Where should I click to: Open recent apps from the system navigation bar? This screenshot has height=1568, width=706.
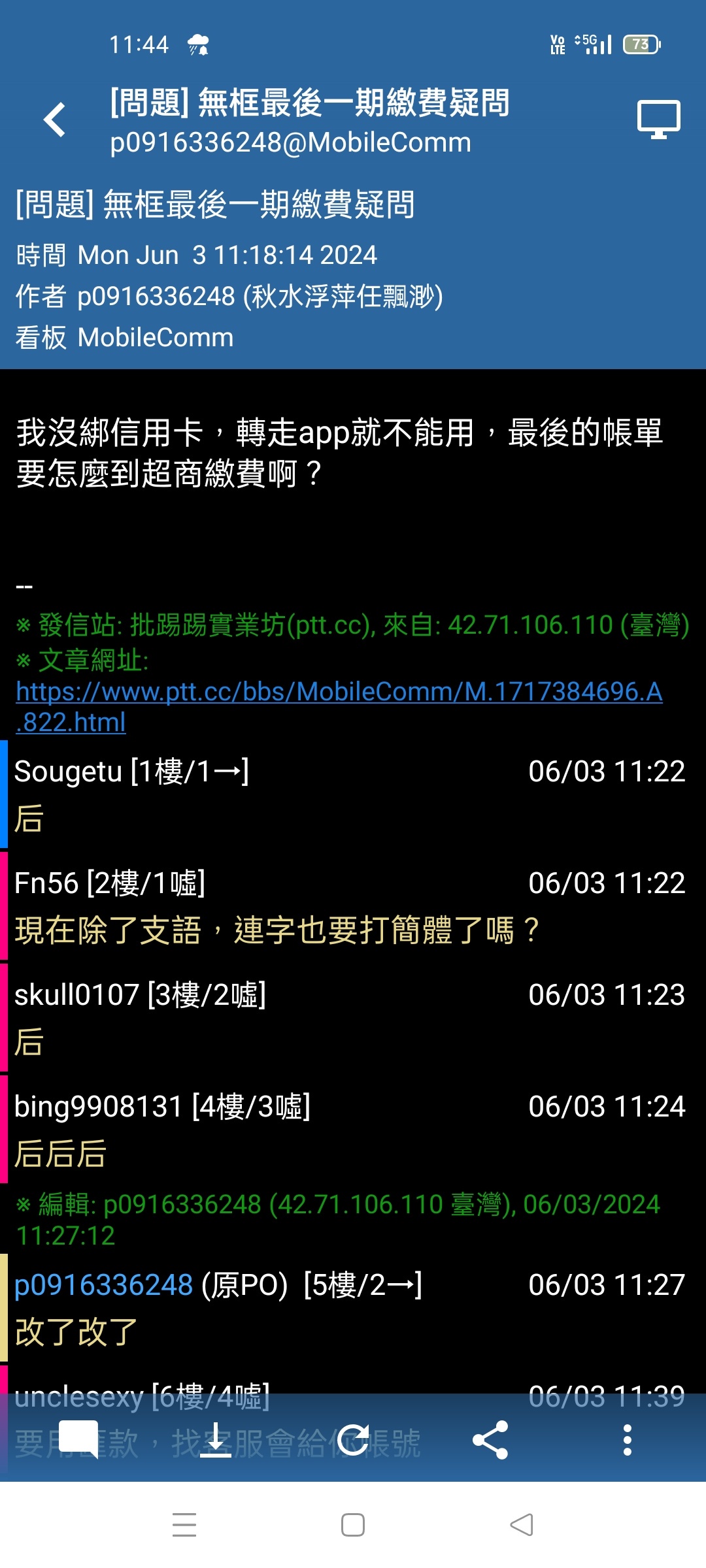[x=184, y=1525]
